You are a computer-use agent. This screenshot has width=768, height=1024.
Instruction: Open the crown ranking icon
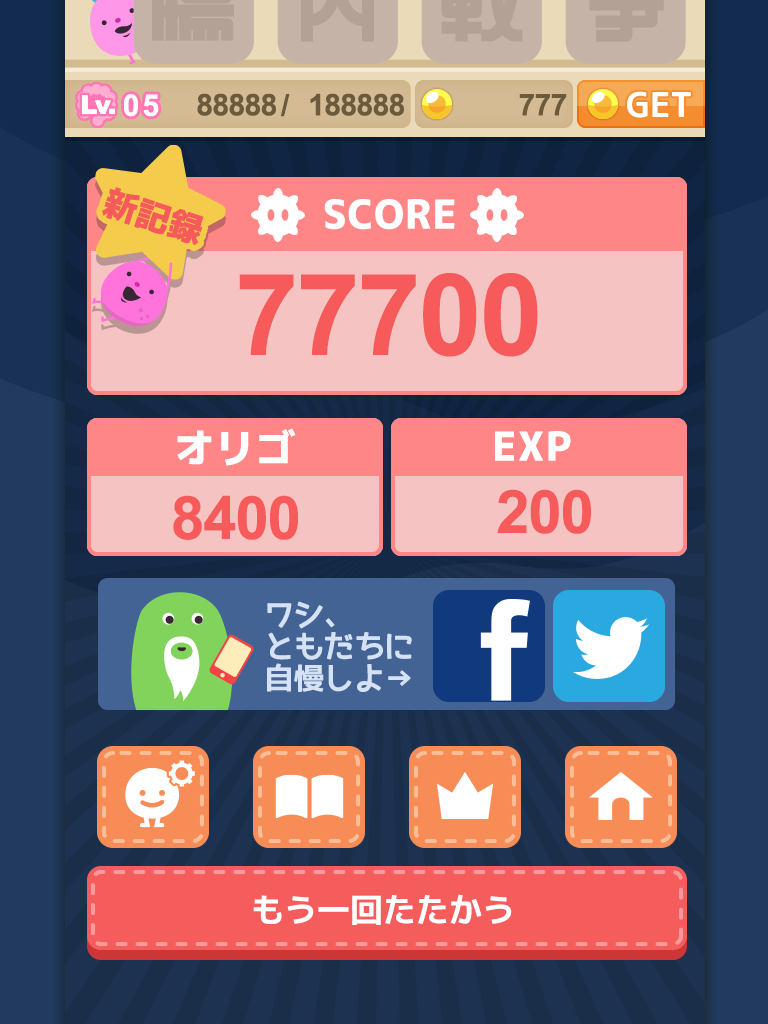(x=464, y=798)
